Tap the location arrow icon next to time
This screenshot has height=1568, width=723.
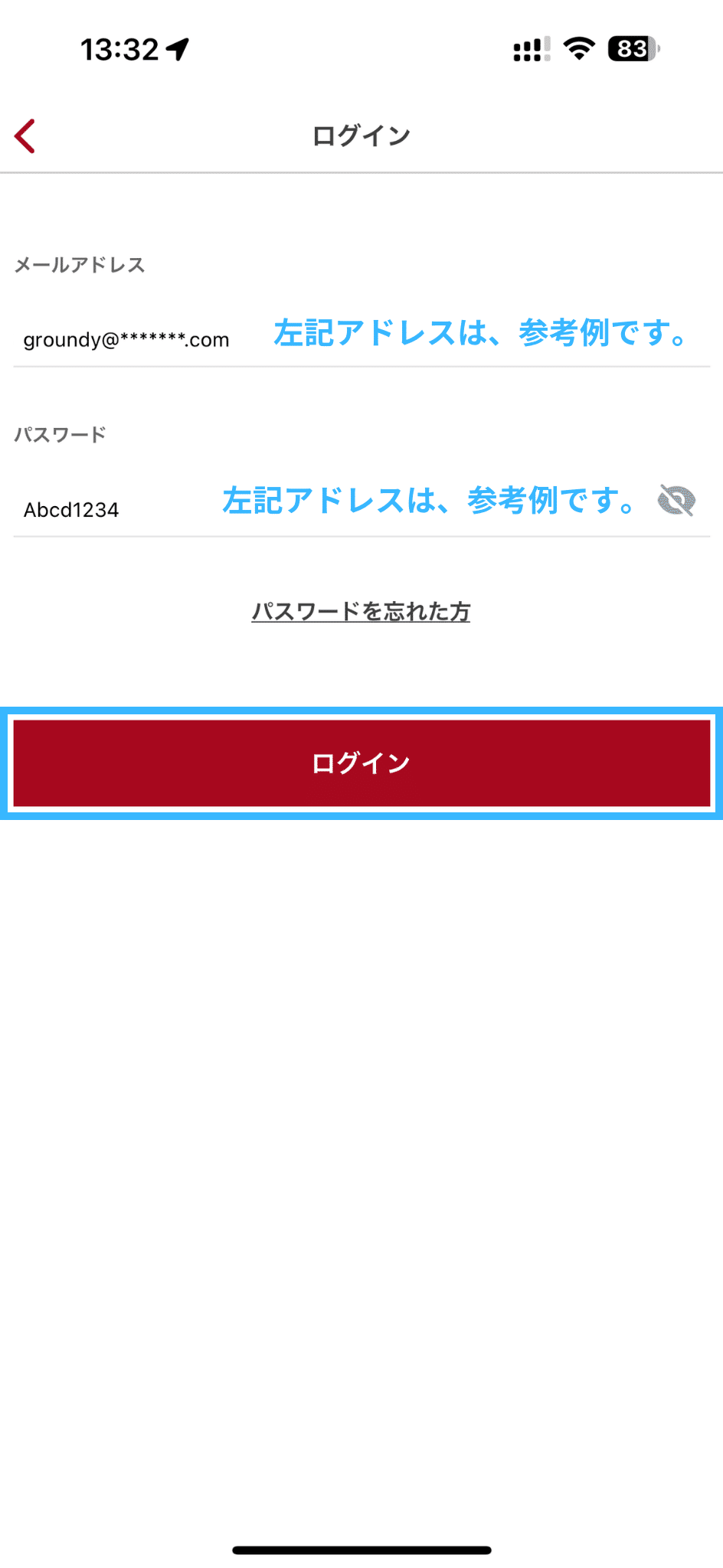(177, 47)
